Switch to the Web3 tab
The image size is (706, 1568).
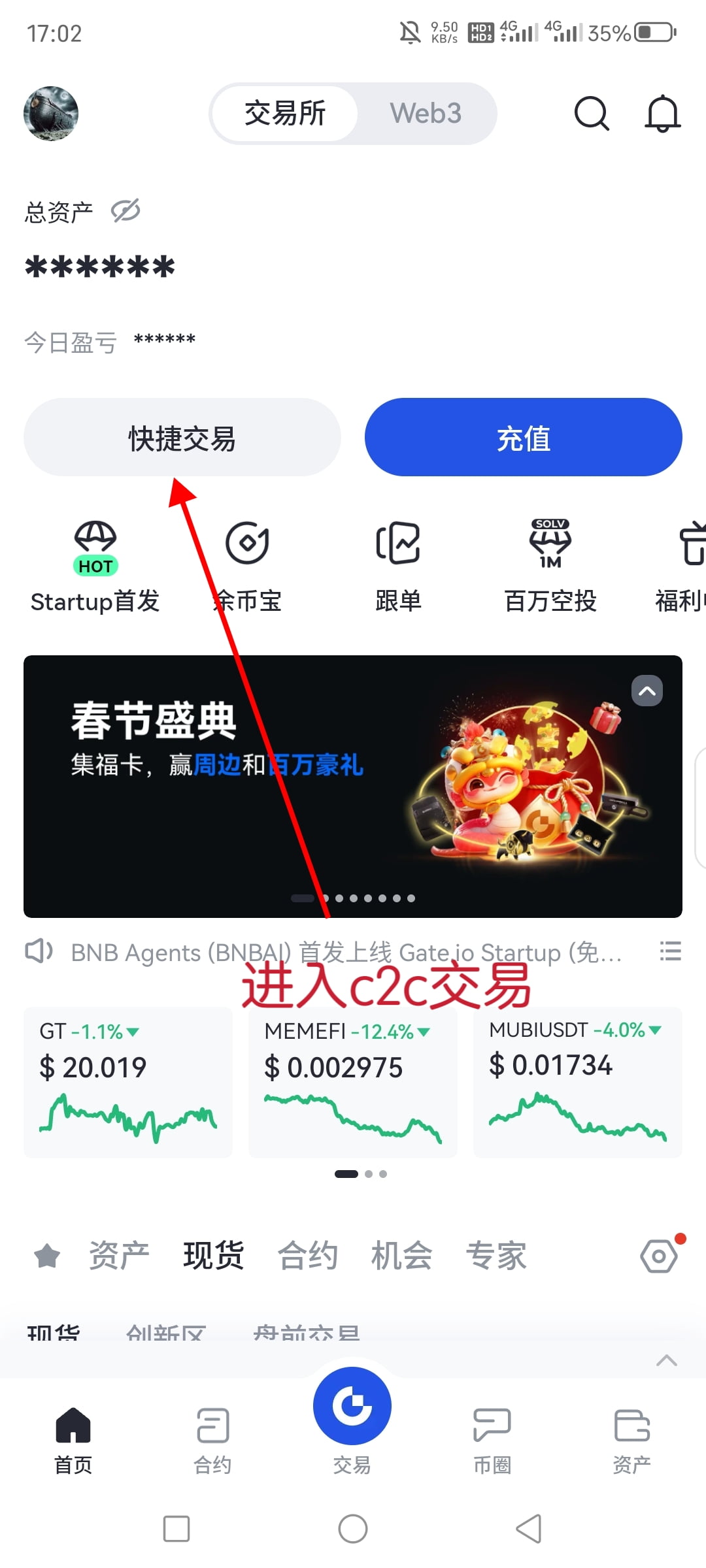click(426, 113)
